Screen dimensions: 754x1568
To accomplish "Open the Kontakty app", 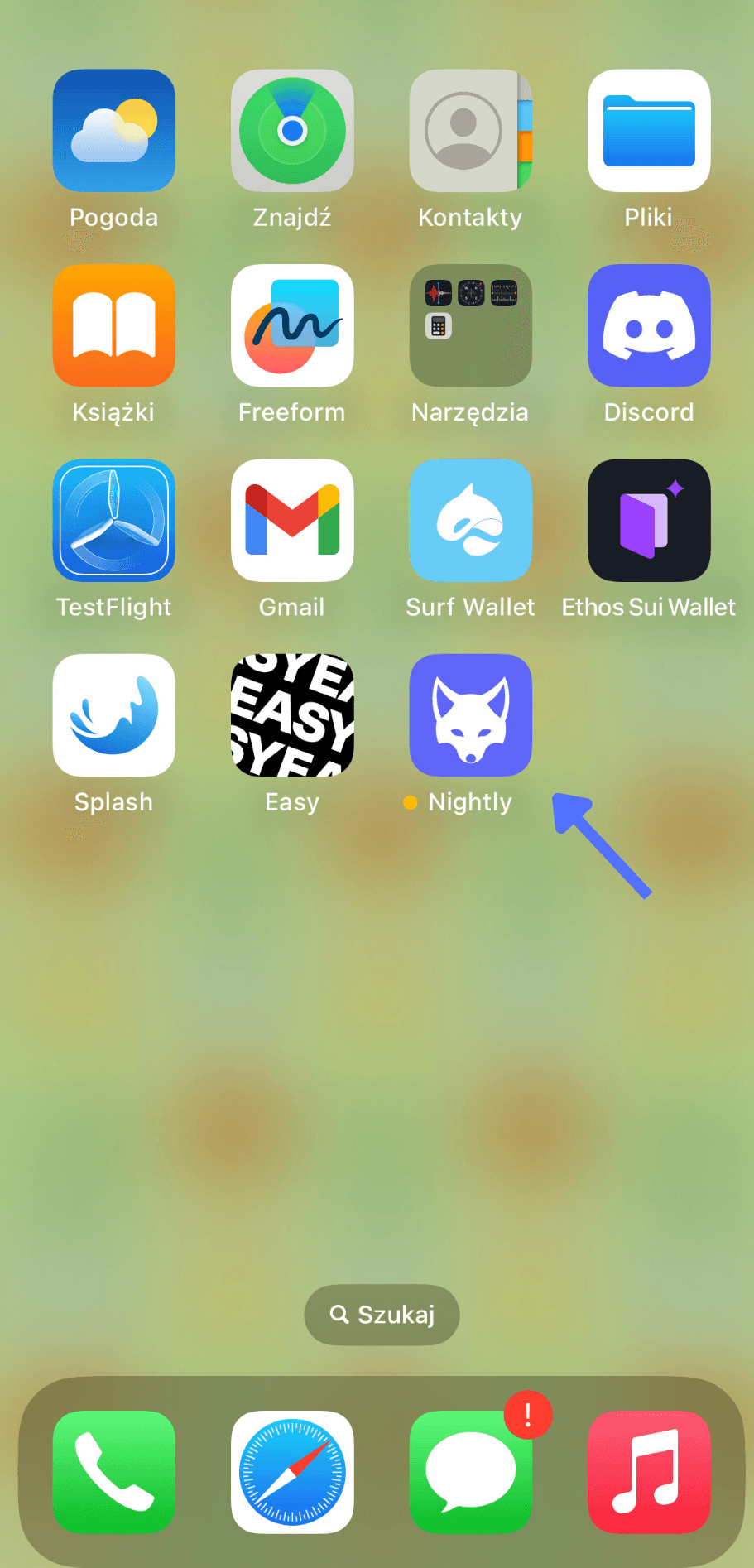I will tap(470, 131).
